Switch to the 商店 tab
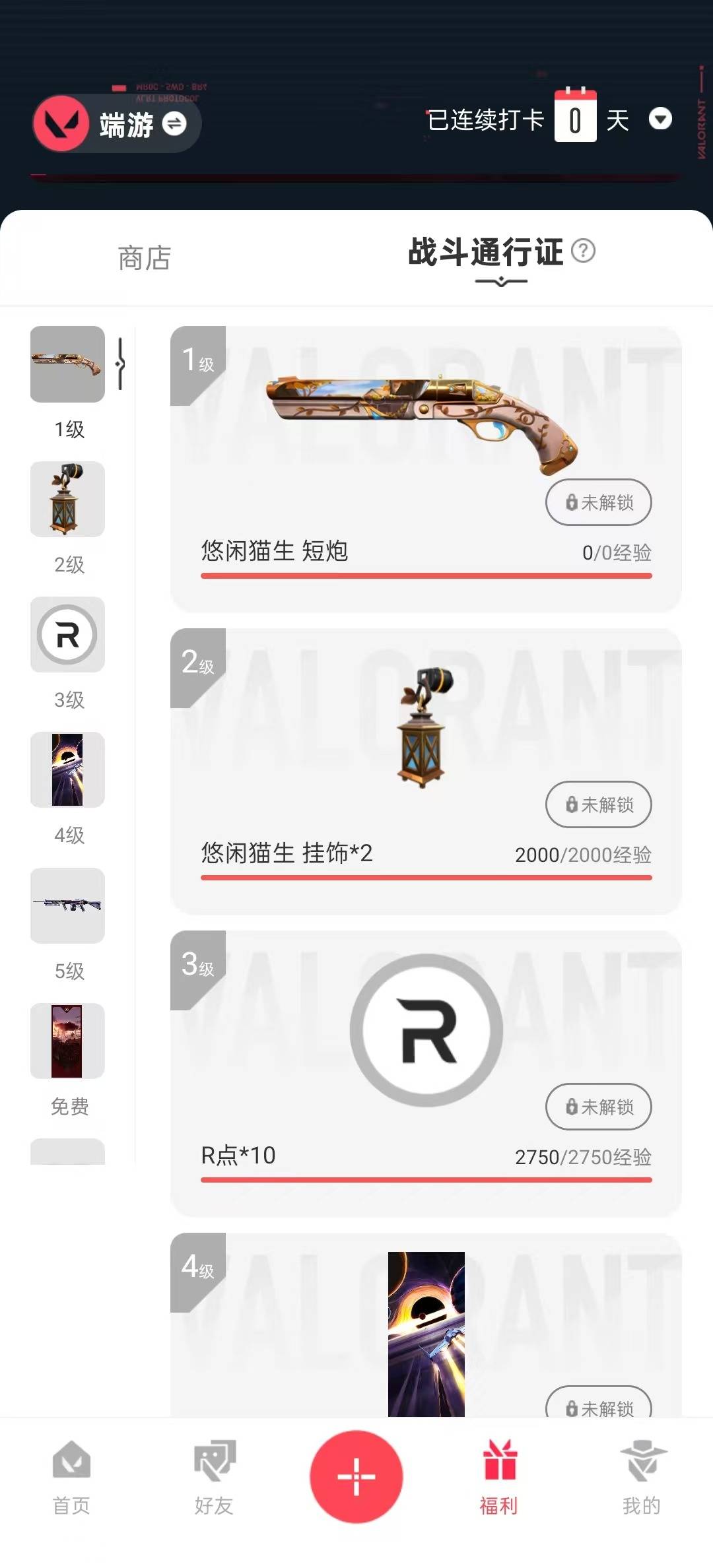713x1568 pixels. click(x=145, y=258)
